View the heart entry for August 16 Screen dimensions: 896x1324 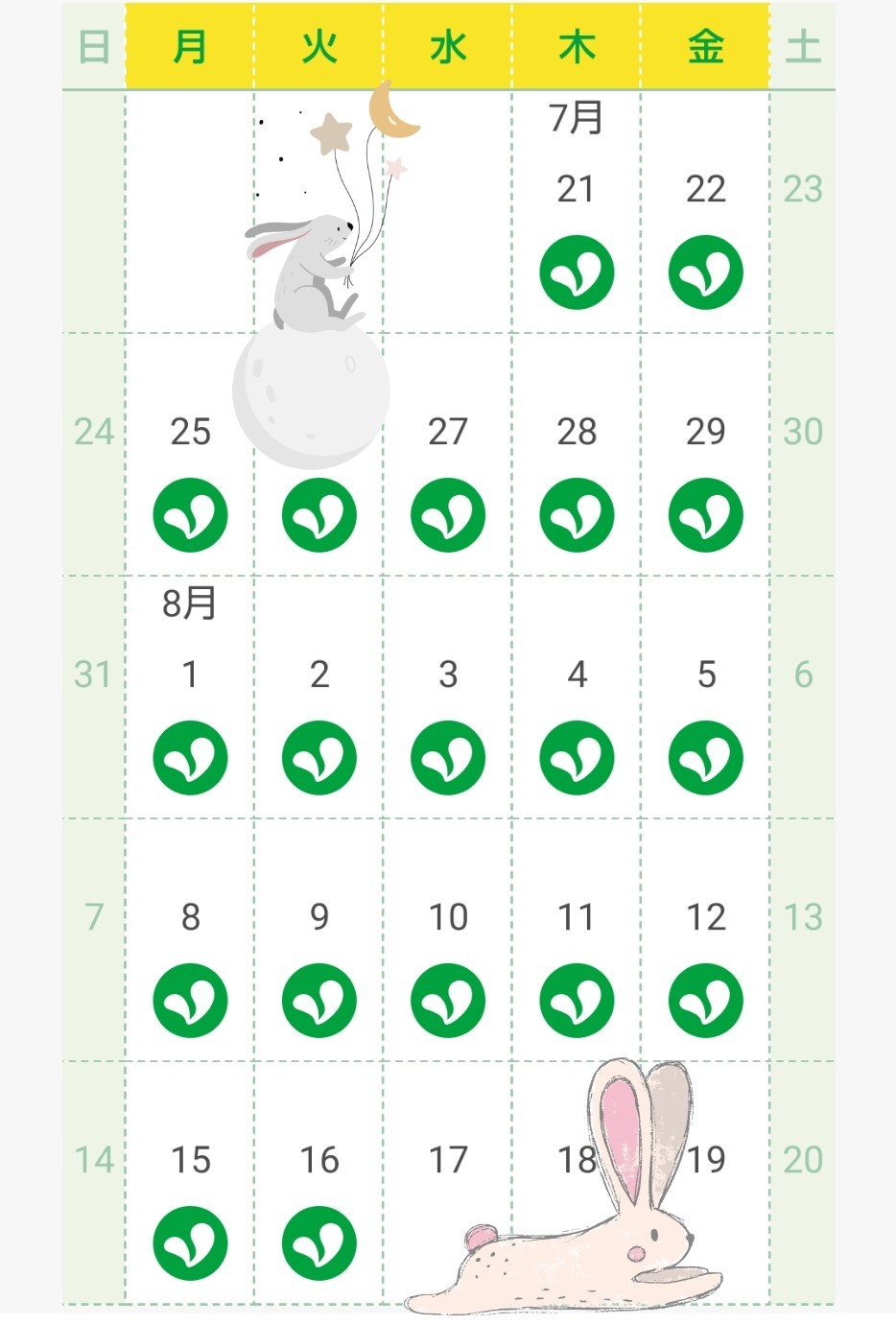[319, 1243]
